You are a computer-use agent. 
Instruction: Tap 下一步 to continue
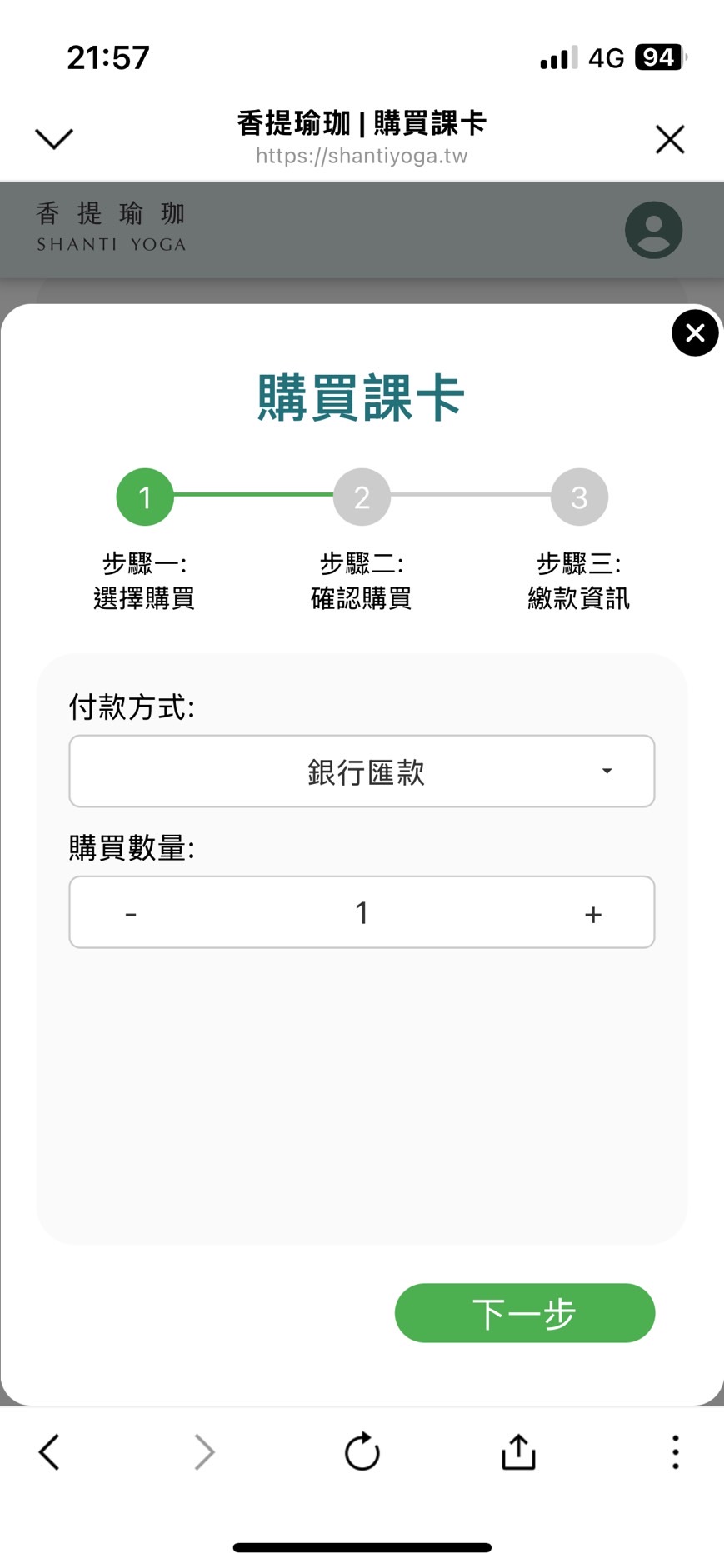[x=524, y=1313]
